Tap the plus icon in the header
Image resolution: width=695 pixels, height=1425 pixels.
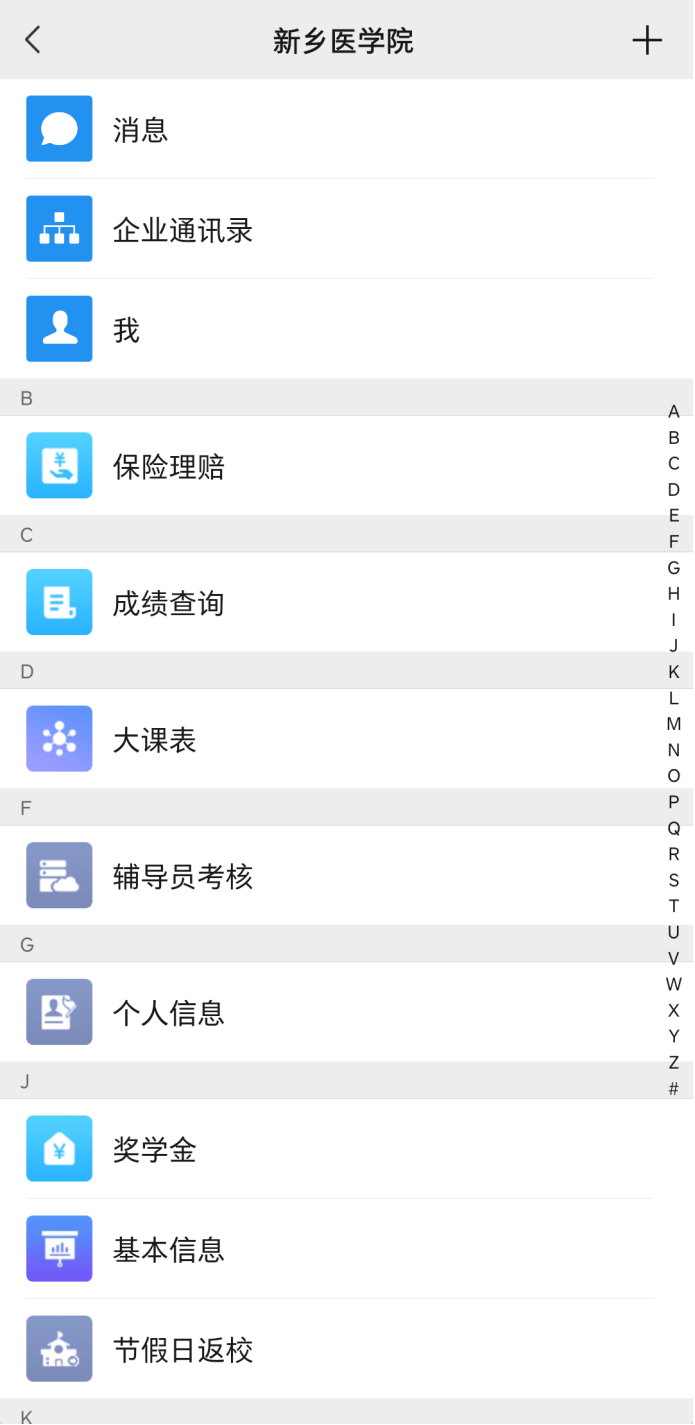tap(647, 40)
